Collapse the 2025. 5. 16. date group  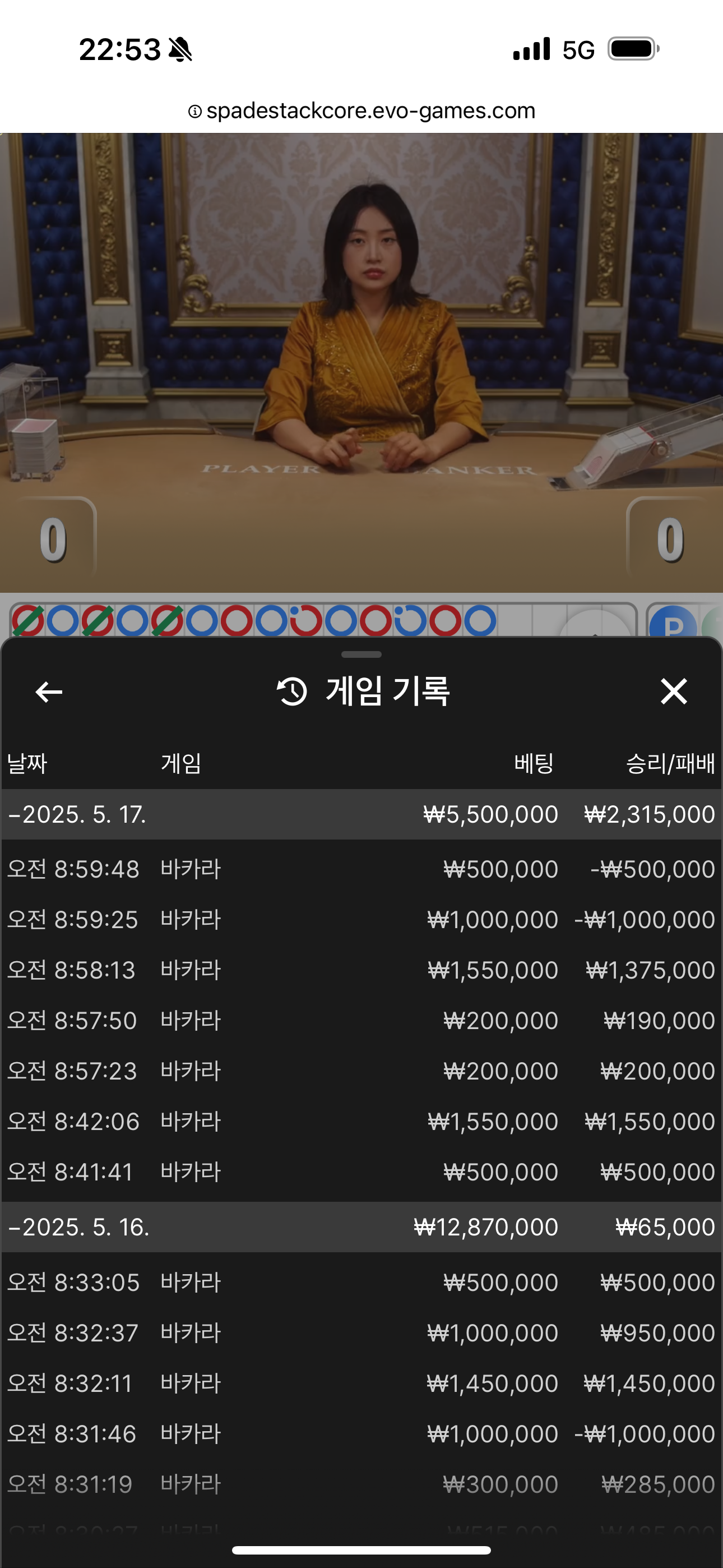click(x=79, y=1227)
